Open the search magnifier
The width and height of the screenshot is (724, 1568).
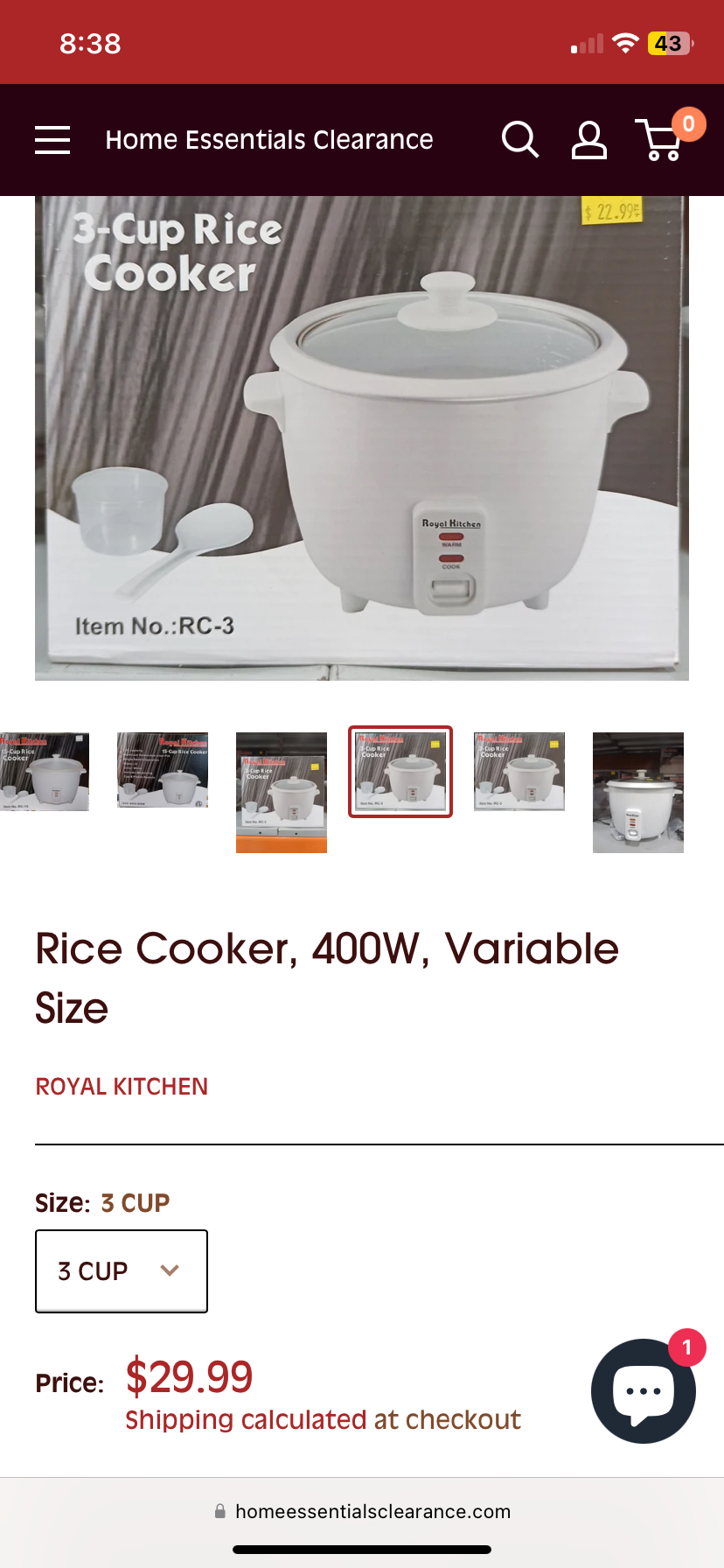[x=519, y=140]
